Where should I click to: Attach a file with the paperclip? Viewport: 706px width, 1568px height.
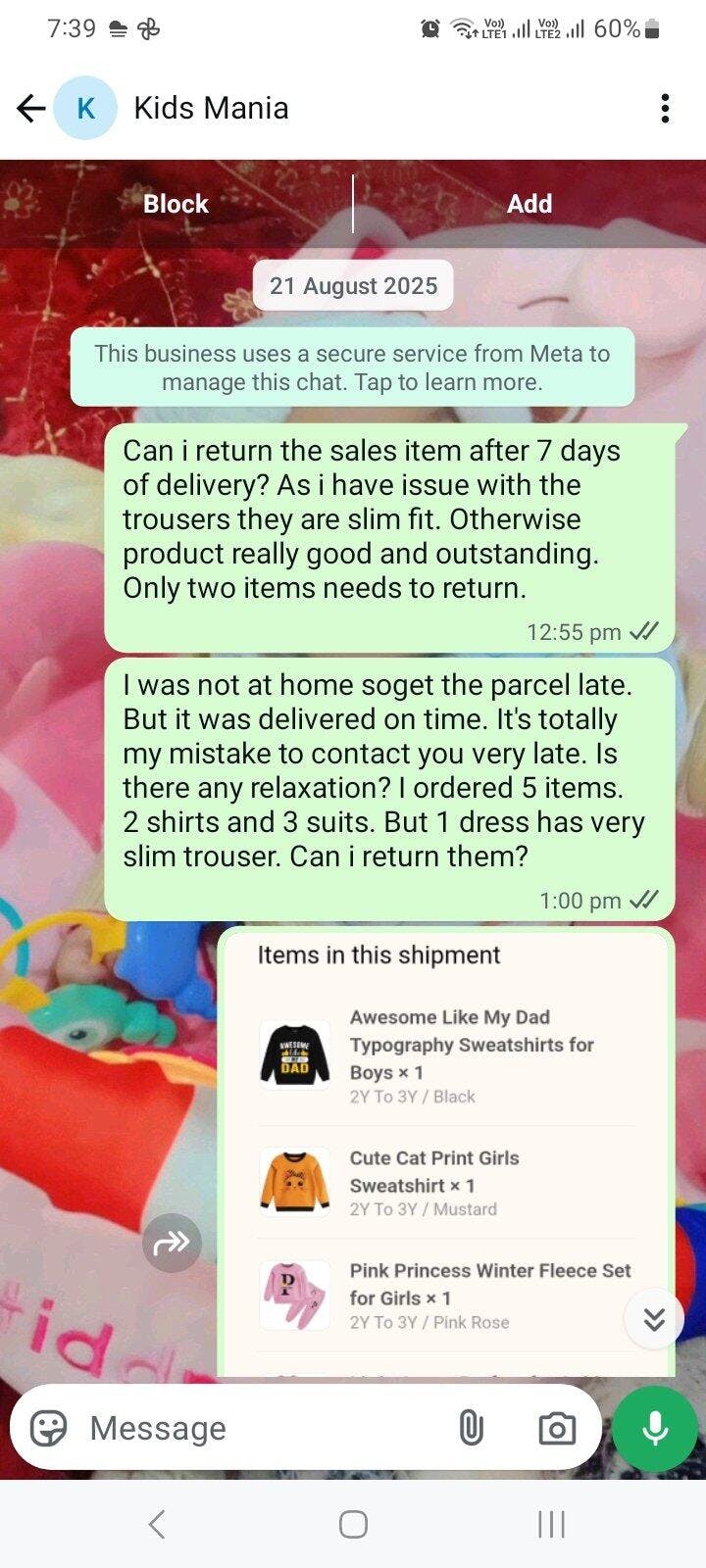(472, 1428)
